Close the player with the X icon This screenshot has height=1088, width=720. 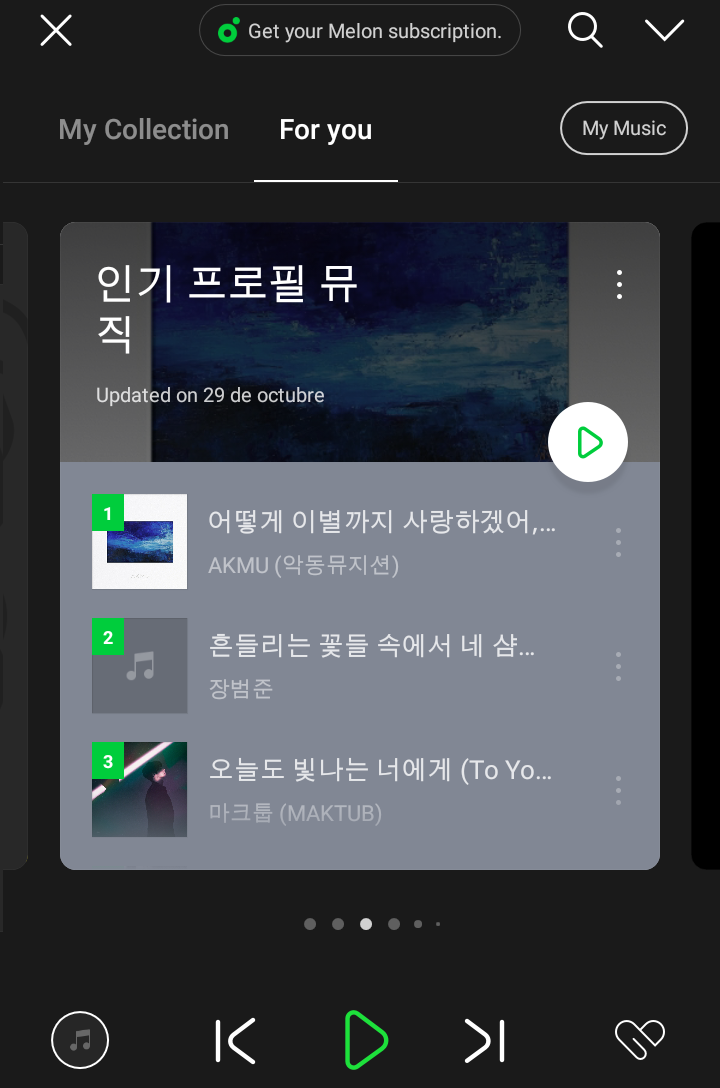56,31
